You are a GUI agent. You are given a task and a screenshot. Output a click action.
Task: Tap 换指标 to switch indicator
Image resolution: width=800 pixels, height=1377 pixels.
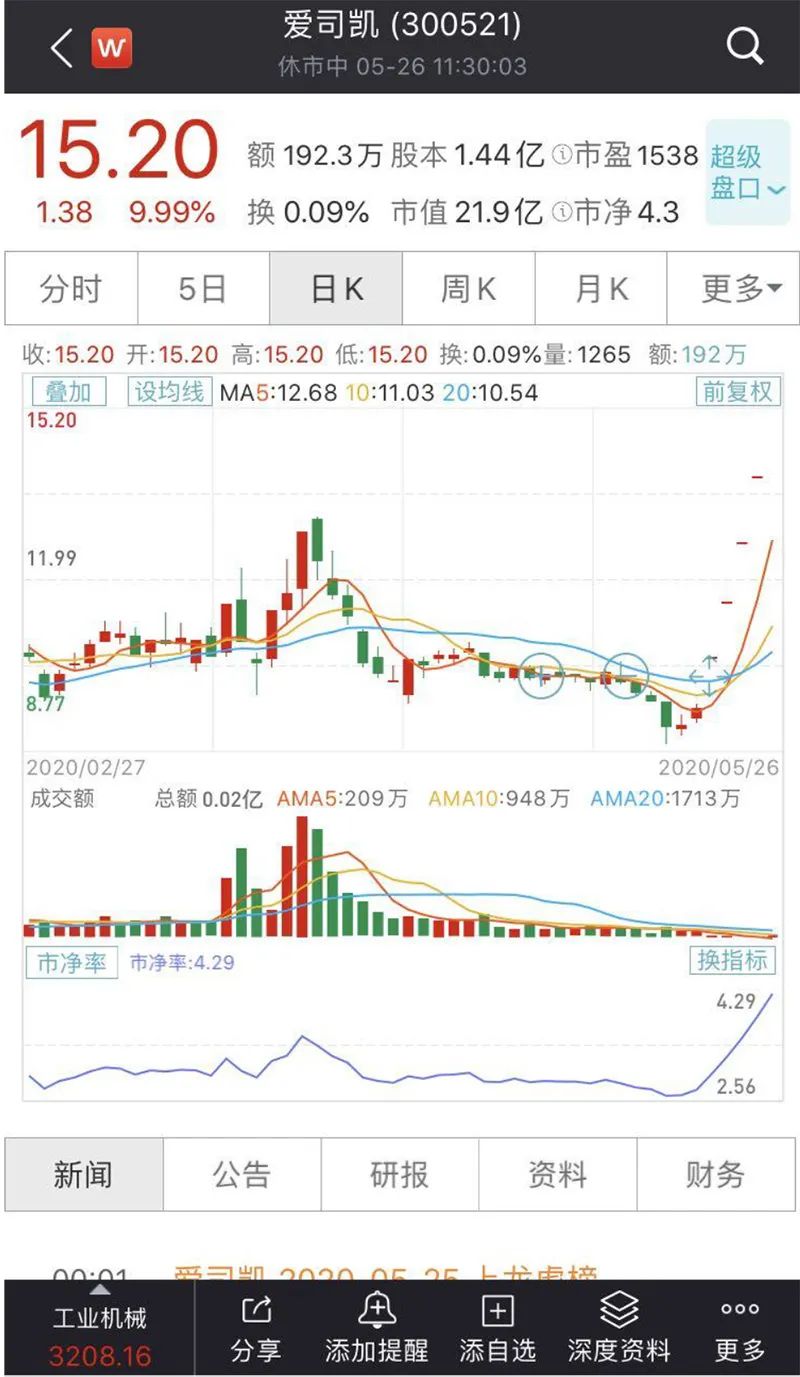[733, 960]
